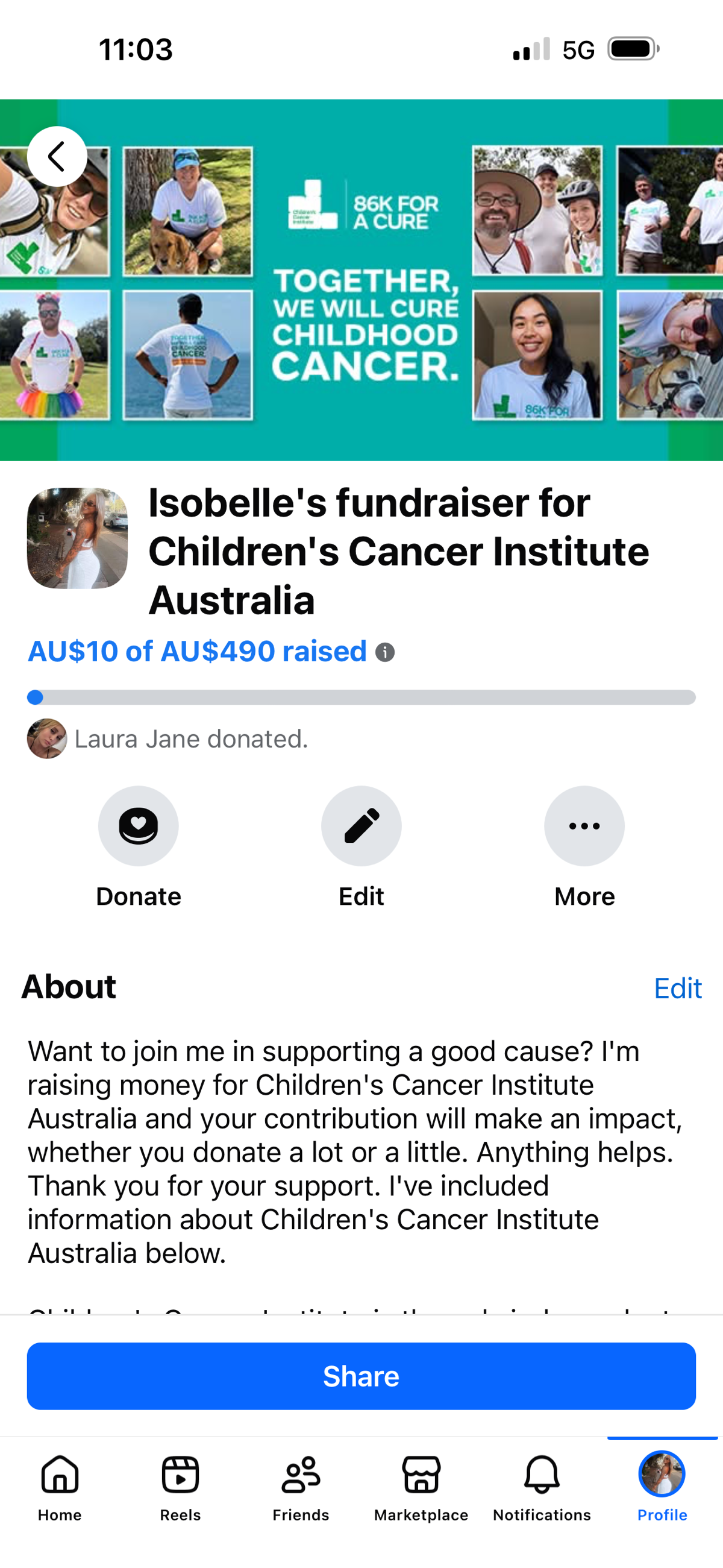Go to the Friends tab
This screenshot has width=723, height=1568.
pyautogui.click(x=301, y=1486)
